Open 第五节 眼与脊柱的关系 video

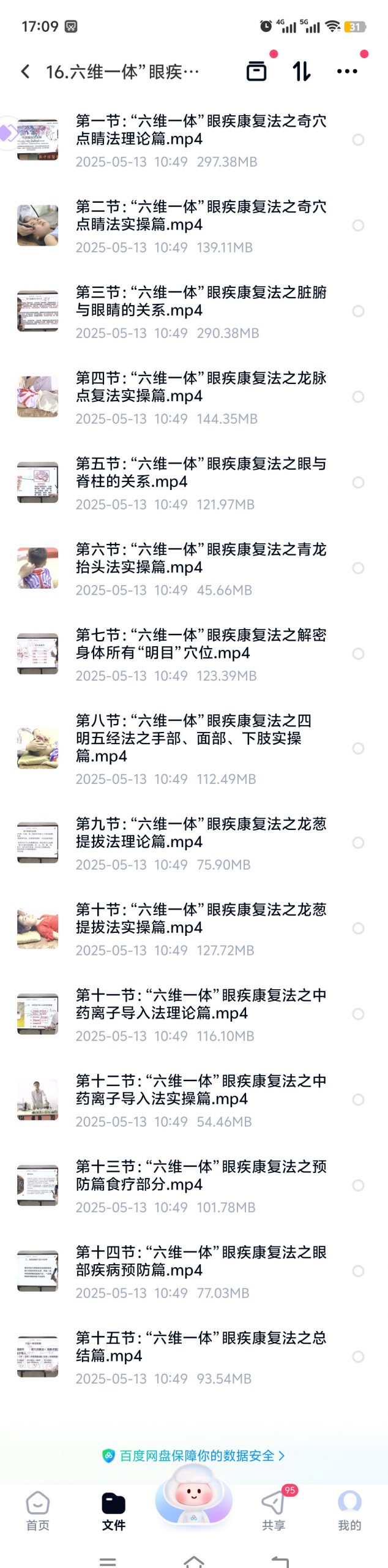pos(201,473)
